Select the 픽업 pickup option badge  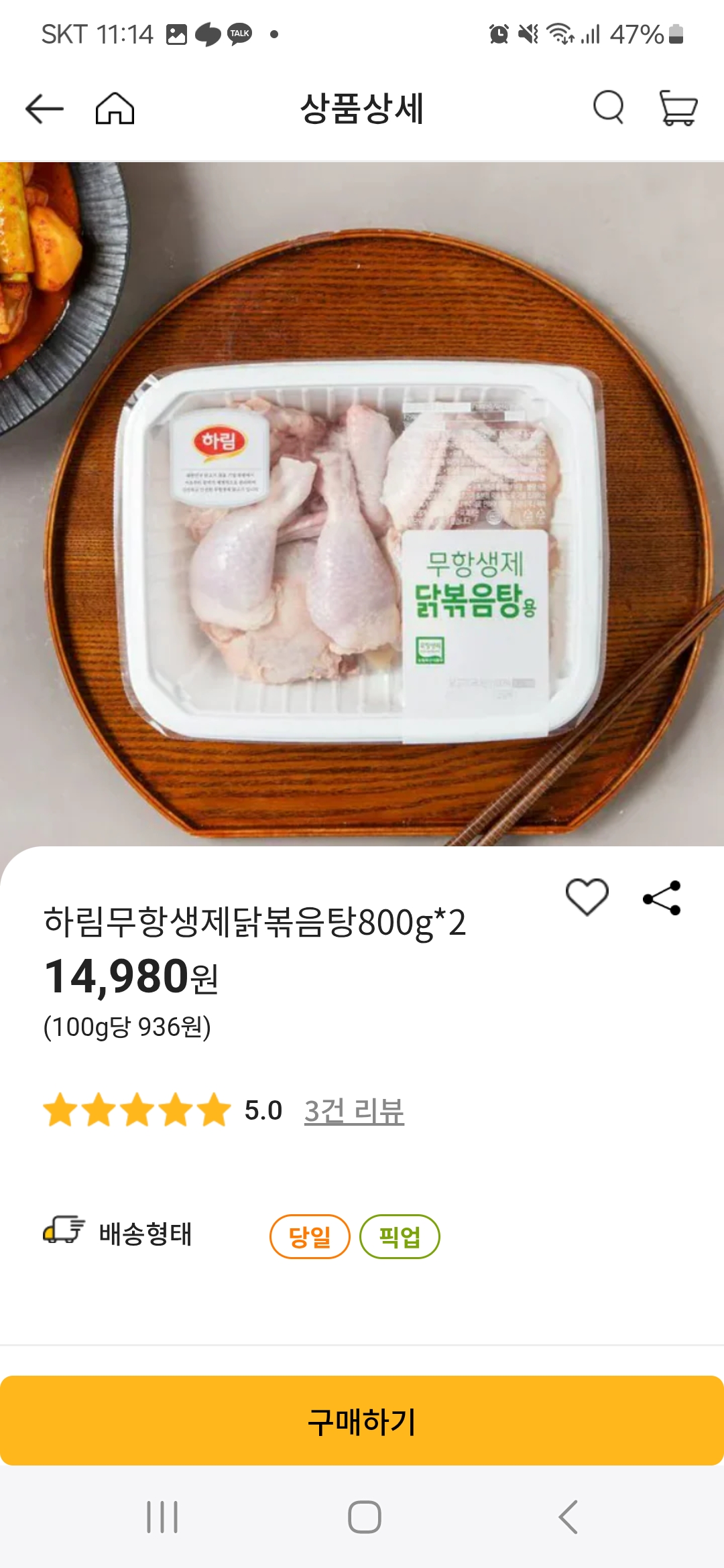coord(400,1238)
